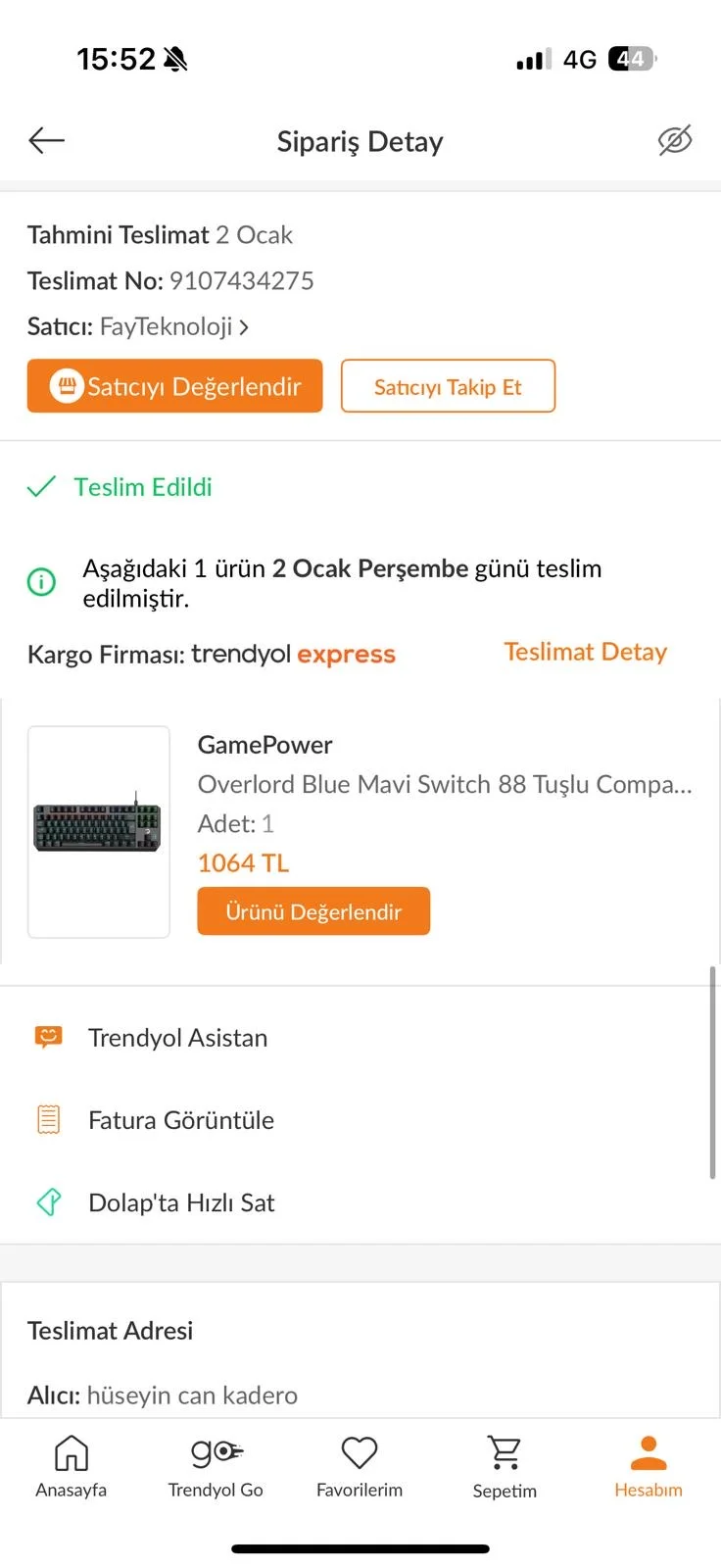
Task: Open Trendyol Asistan
Action: point(177,1038)
